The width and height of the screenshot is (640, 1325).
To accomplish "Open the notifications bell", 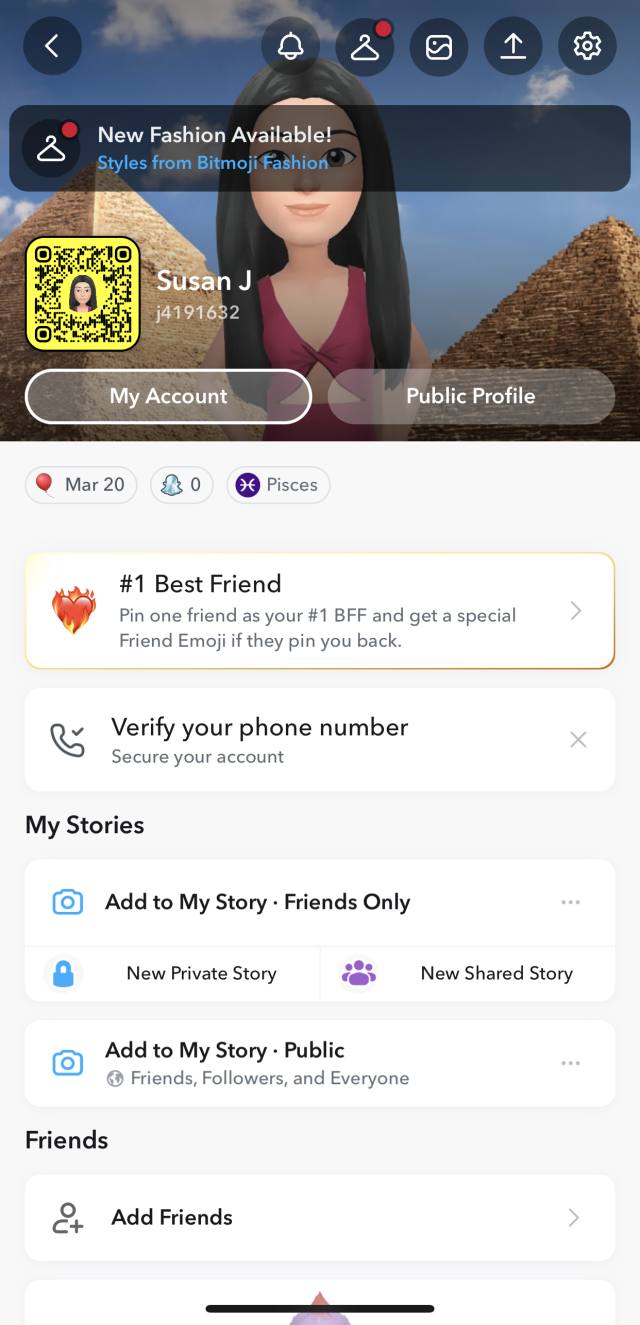I will [x=291, y=46].
